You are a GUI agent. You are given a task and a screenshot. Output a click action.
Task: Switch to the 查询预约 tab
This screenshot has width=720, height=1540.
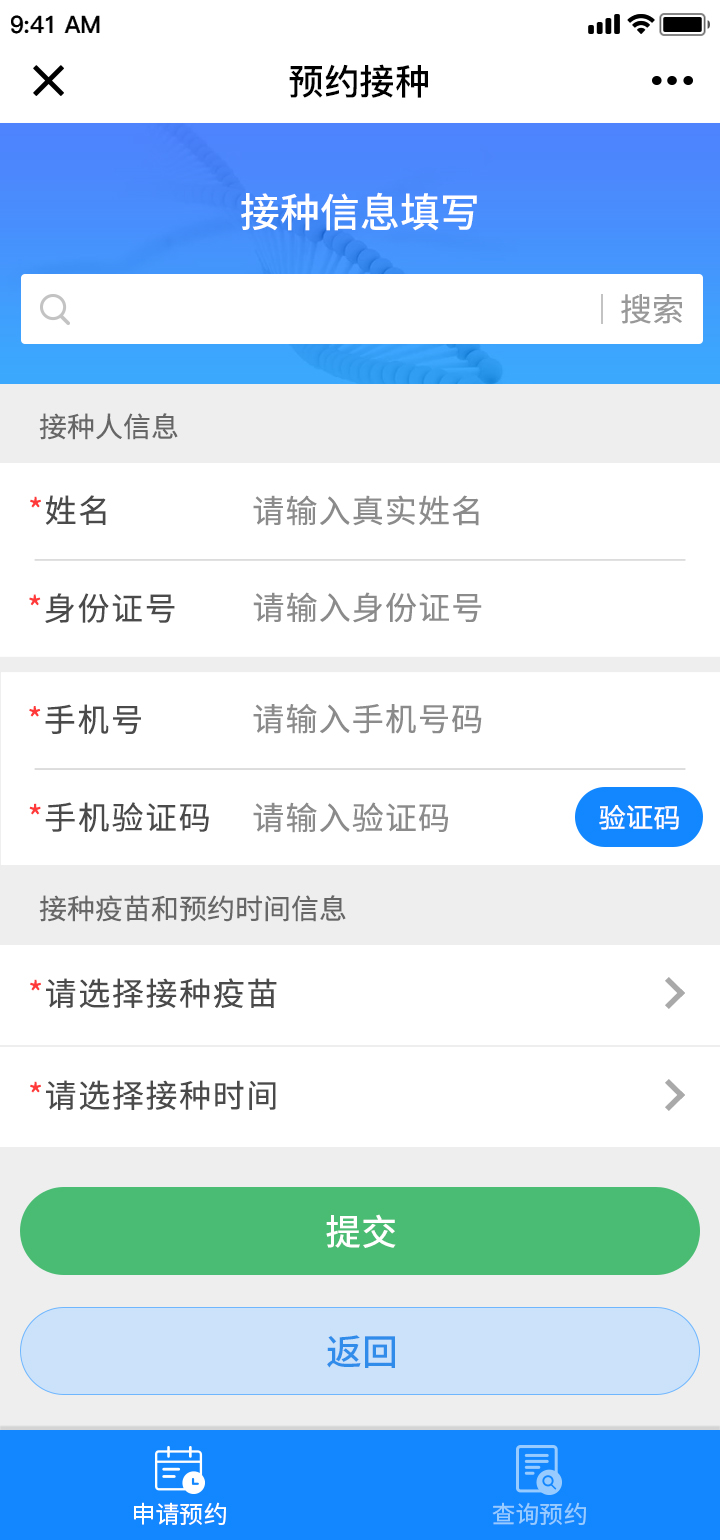click(x=539, y=1485)
